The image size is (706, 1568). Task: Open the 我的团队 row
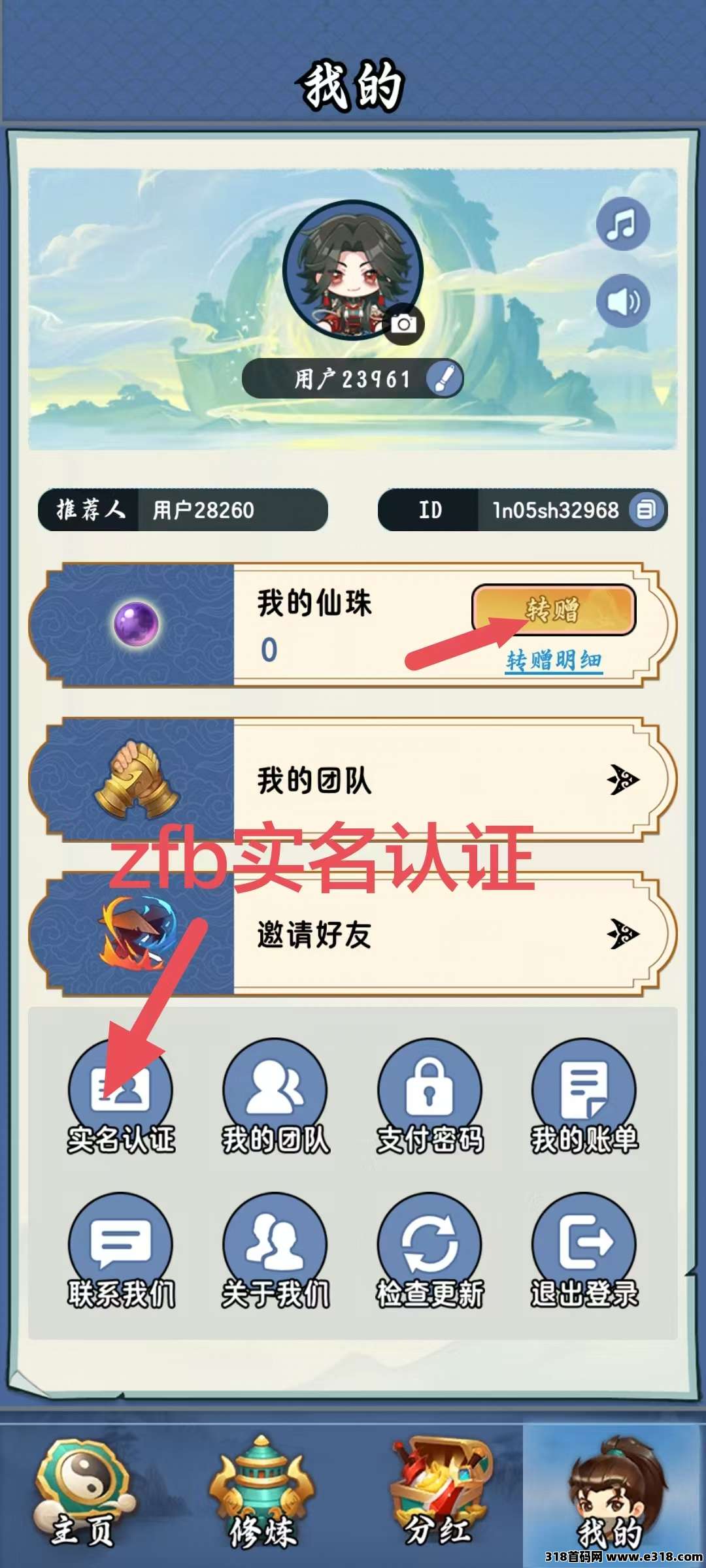tap(451, 779)
